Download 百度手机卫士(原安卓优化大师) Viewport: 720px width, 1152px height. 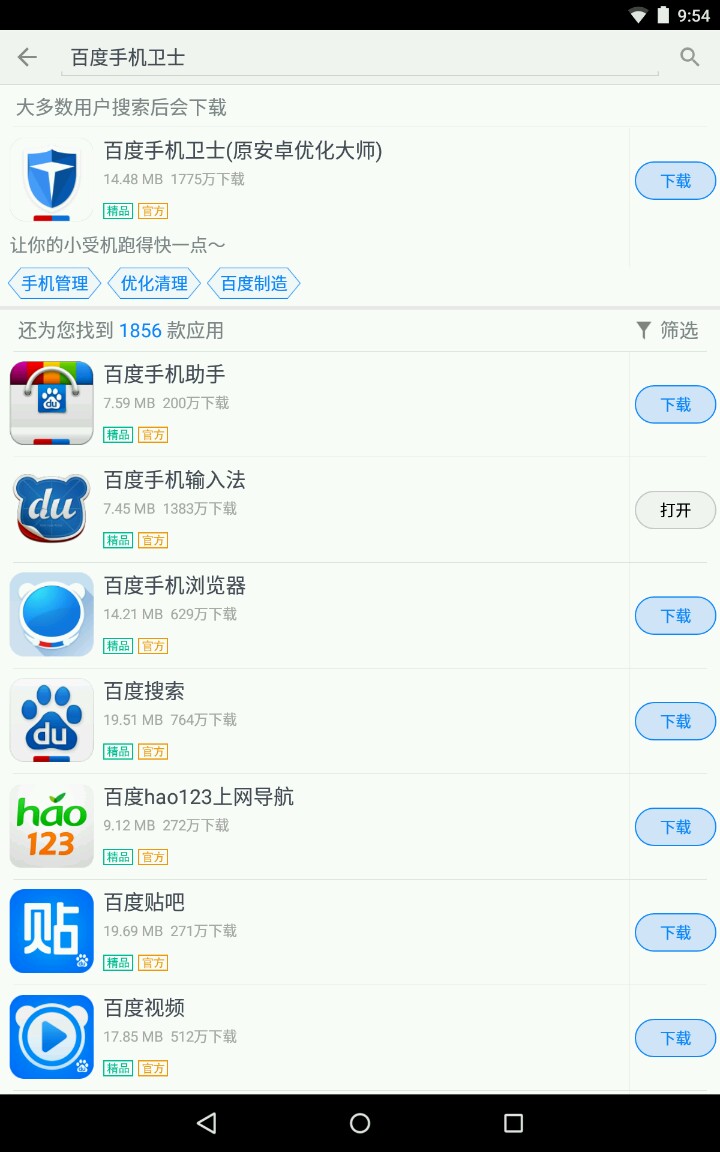click(675, 181)
